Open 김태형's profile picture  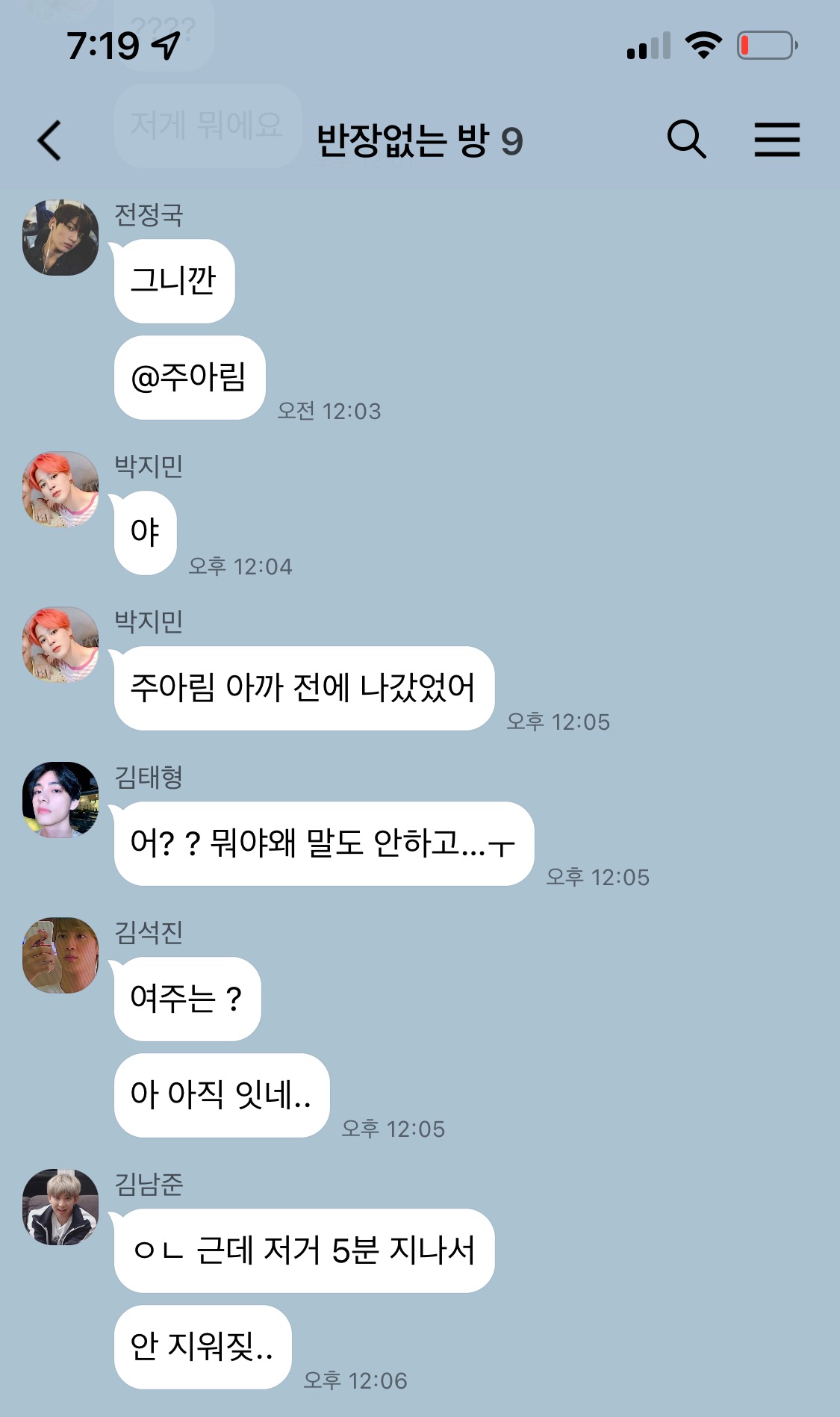[60, 800]
